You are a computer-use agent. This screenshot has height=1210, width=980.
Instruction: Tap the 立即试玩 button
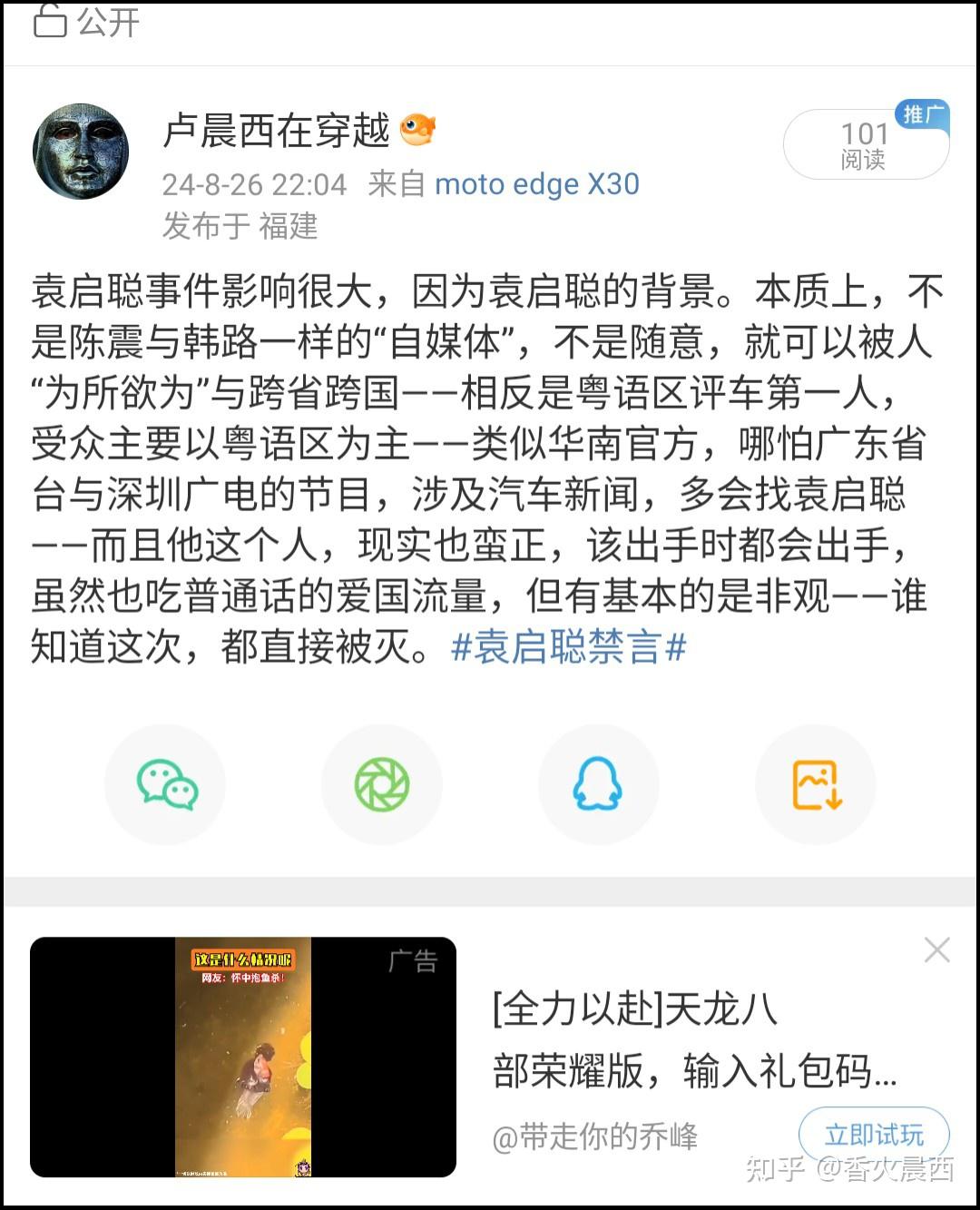873,1135
